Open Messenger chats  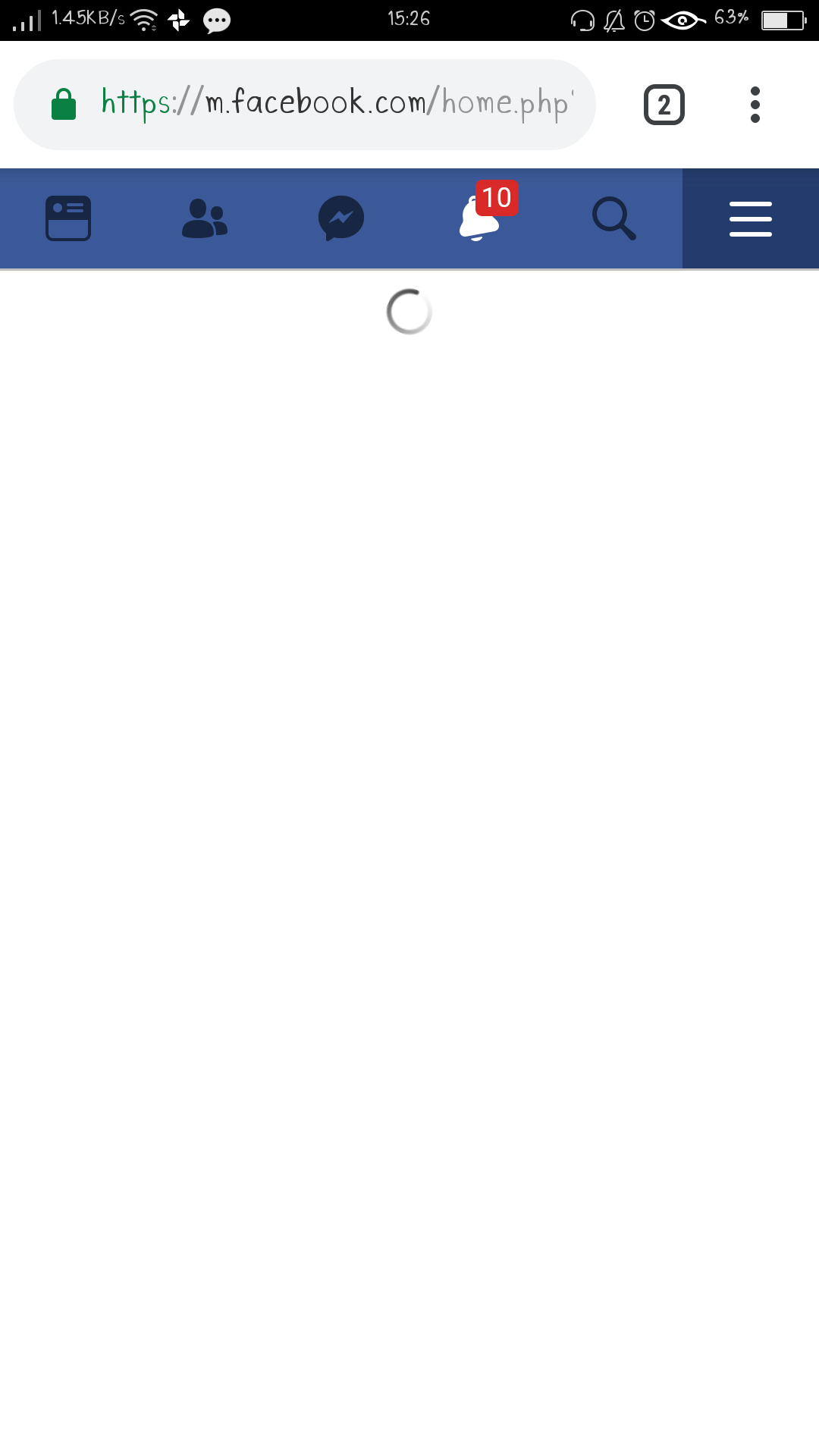tap(341, 218)
